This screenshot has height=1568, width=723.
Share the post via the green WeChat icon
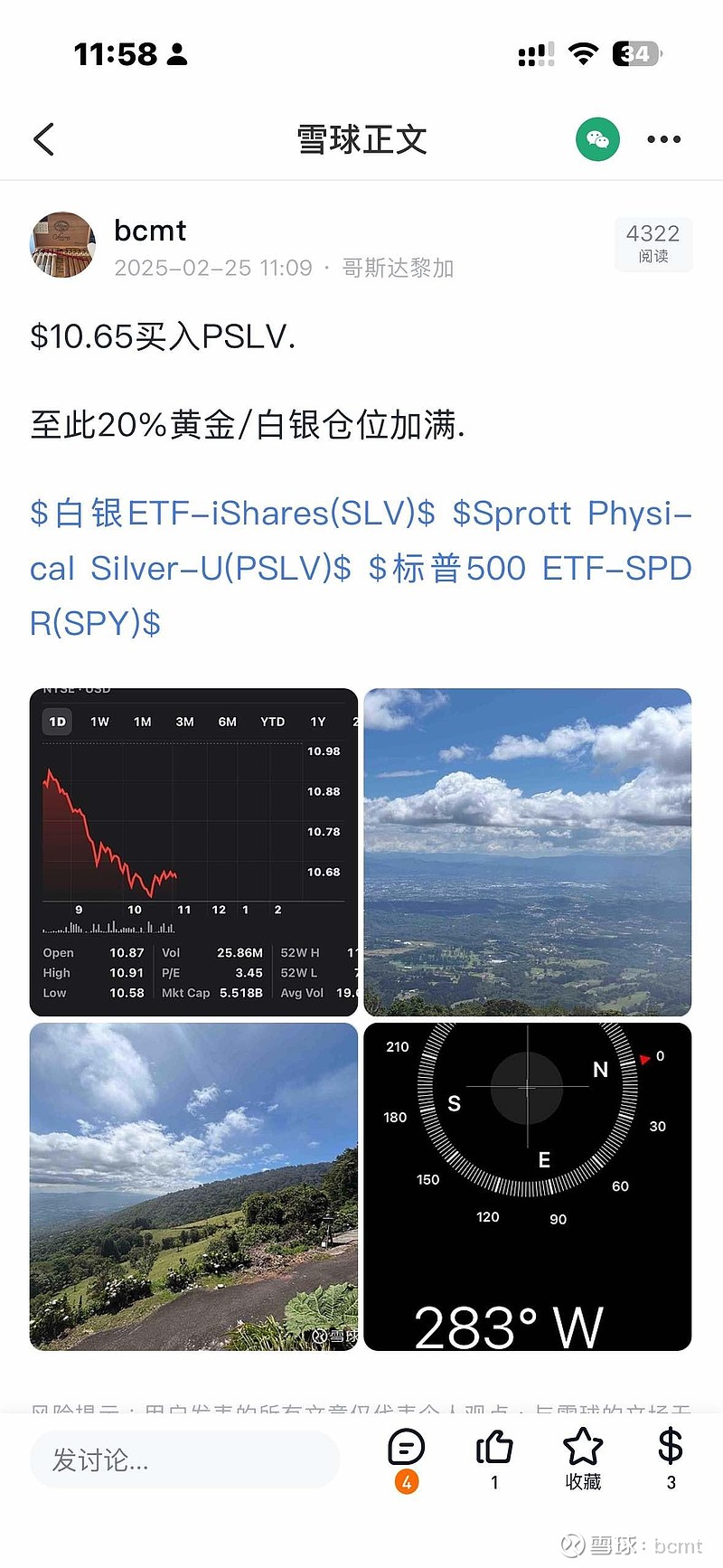[597, 139]
